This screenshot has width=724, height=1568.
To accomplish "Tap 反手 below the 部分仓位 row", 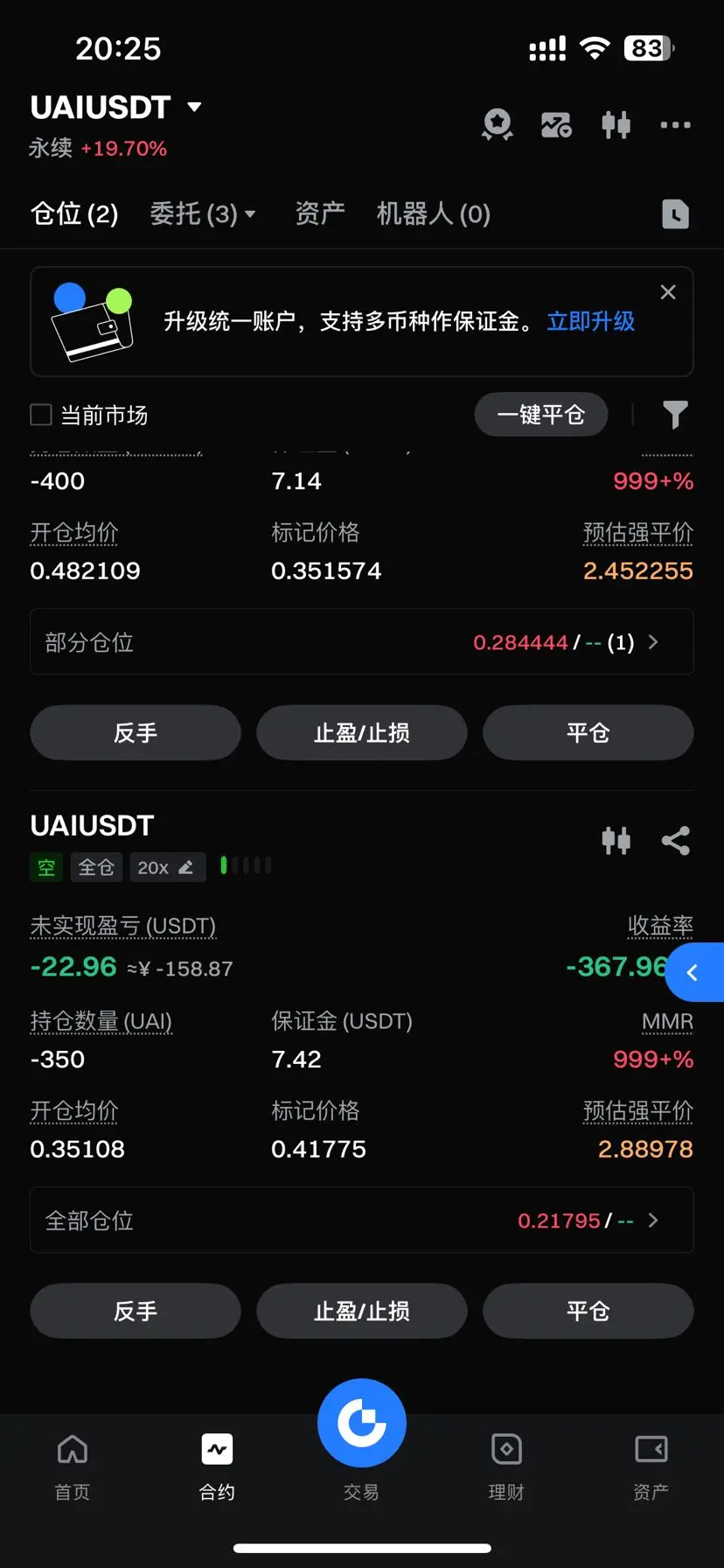I will click(x=136, y=732).
